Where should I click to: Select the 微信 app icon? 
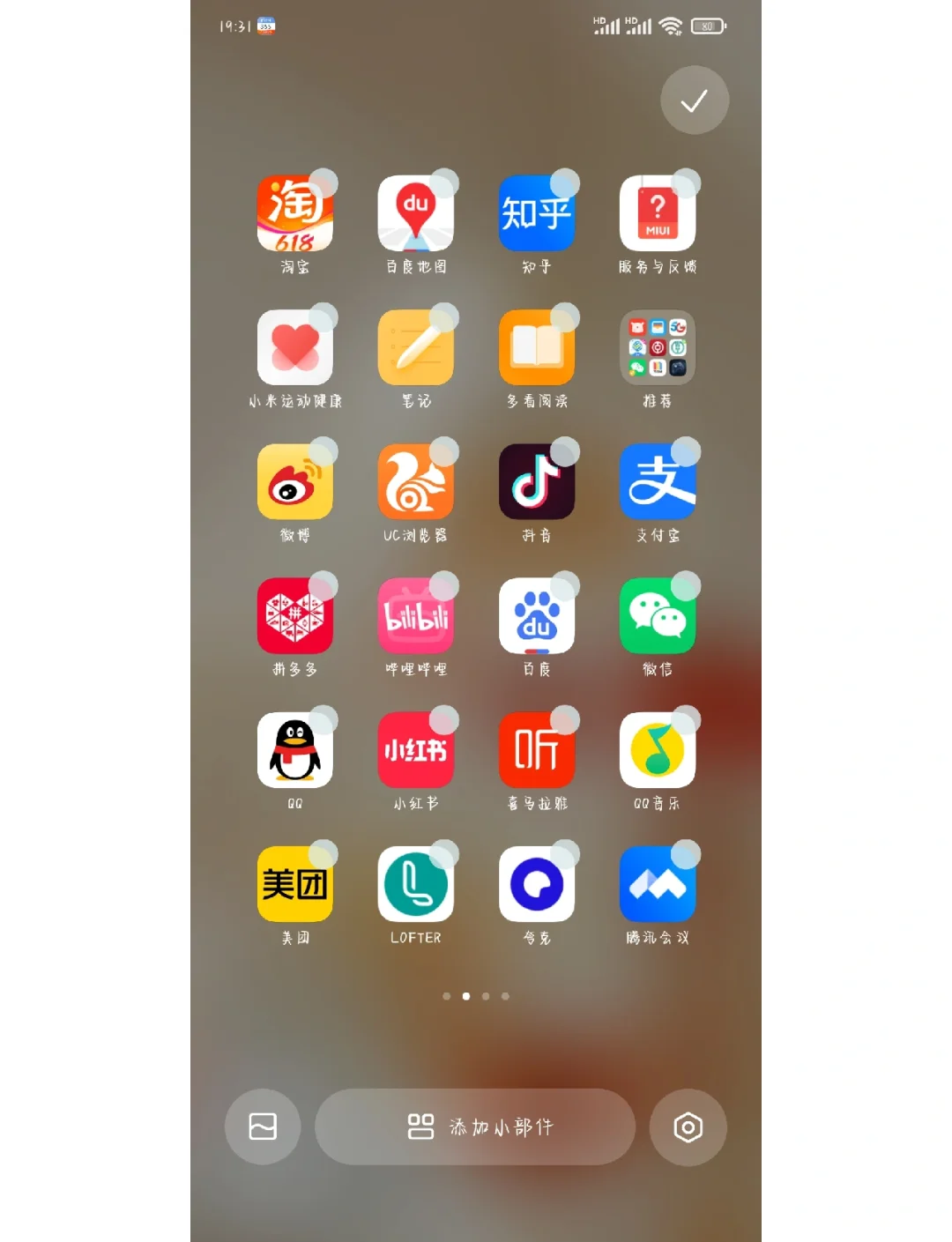tap(658, 616)
